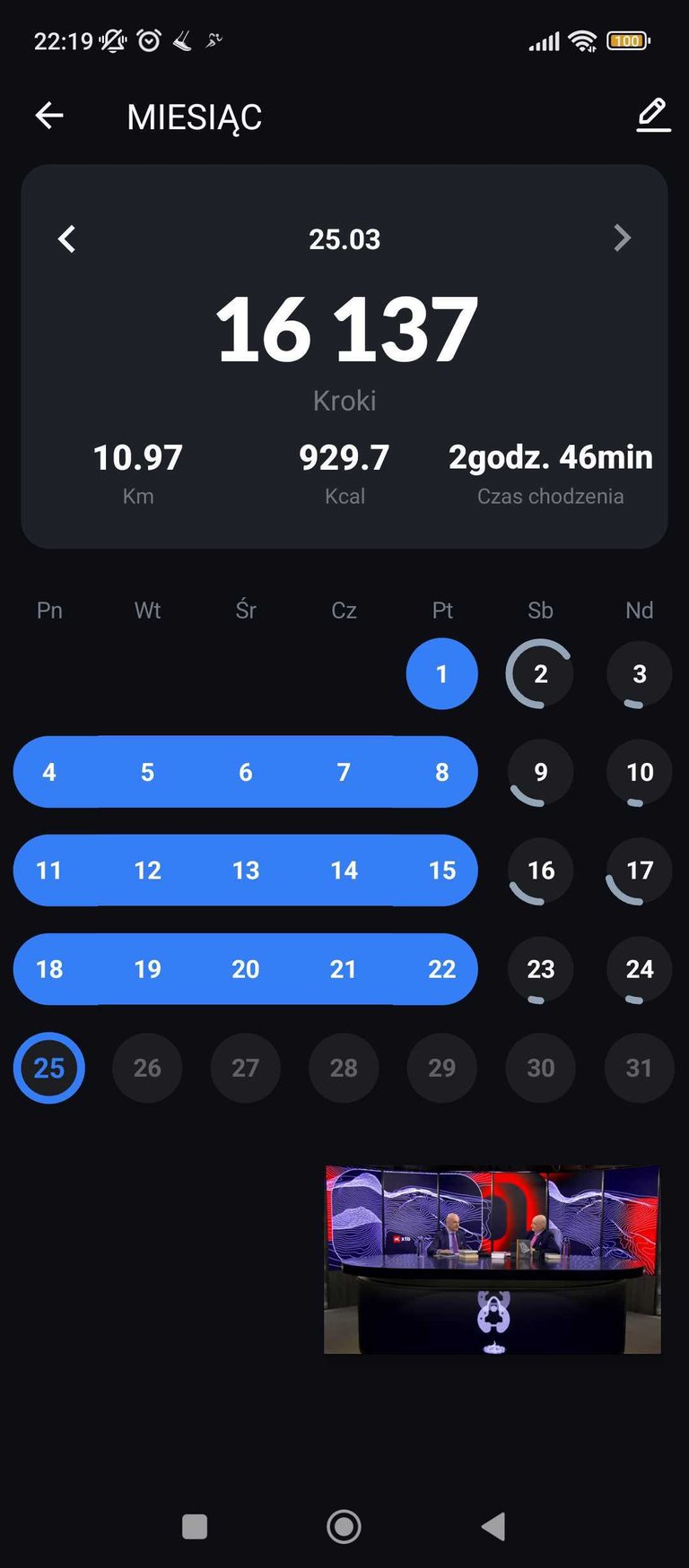Select day 23 in the calendar
689x1568 pixels.
(x=540, y=969)
